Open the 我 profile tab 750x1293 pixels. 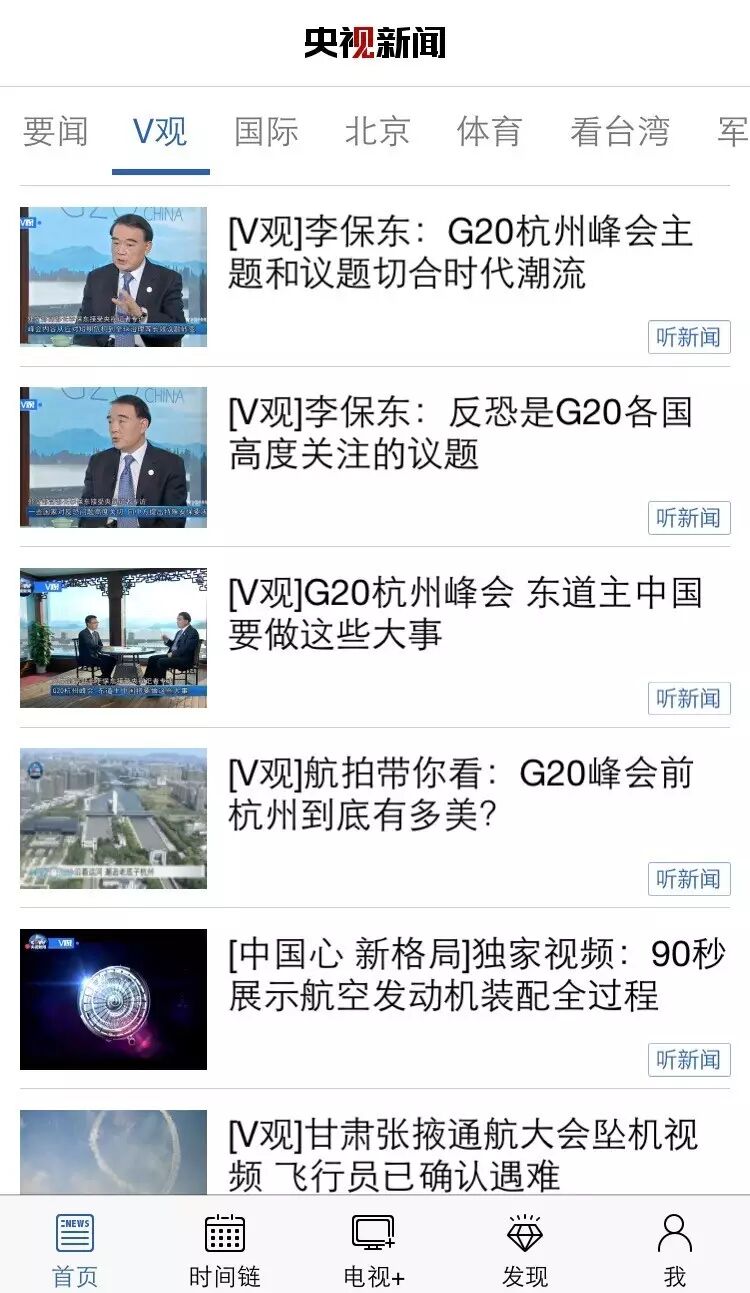pos(675,1248)
